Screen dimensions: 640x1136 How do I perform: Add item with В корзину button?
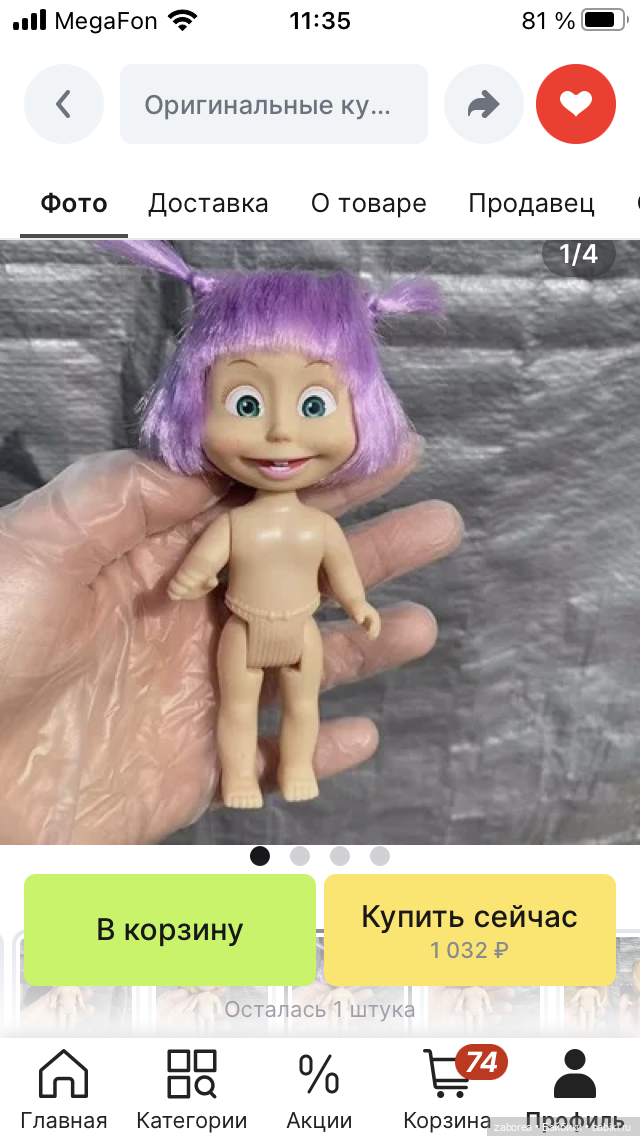[170, 929]
